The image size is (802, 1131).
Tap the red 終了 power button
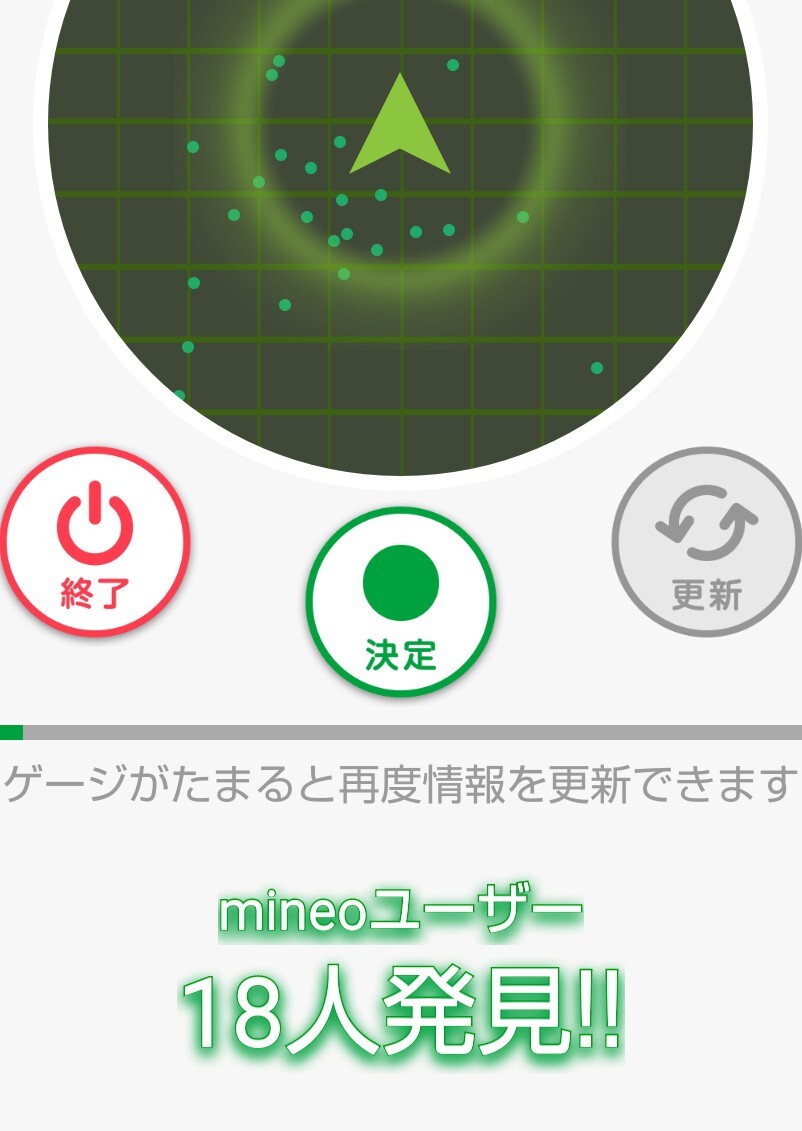(94, 542)
